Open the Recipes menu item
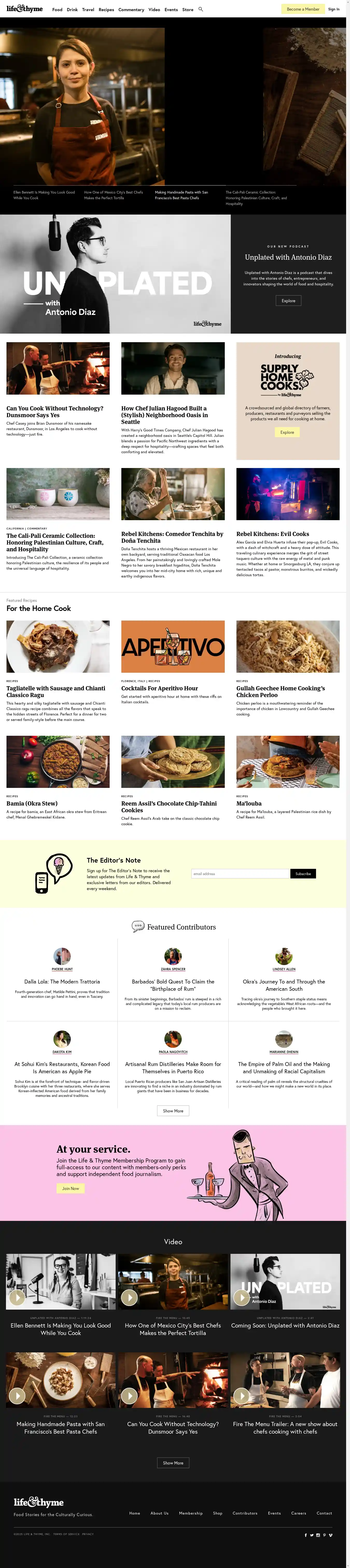Image resolution: width=350 pixels, height=1568 pixels. (106, 10)
